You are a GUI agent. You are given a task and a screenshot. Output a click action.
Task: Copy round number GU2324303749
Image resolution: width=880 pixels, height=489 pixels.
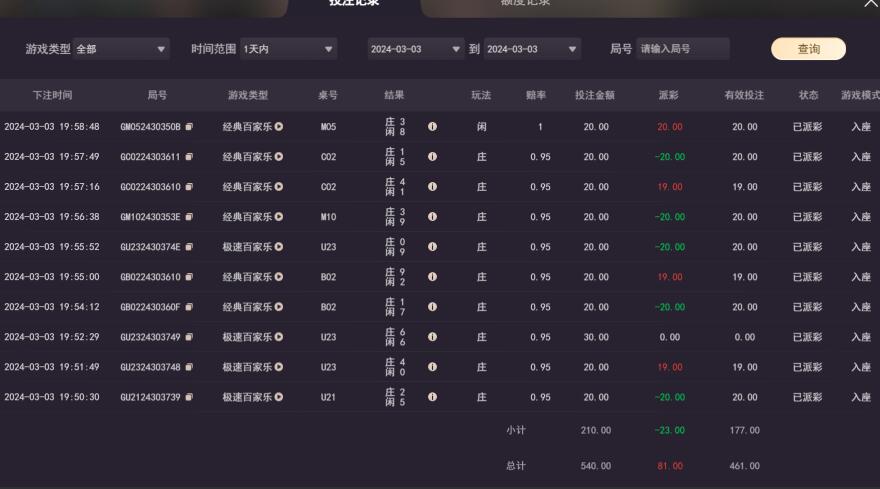click(x=189, y=337)
